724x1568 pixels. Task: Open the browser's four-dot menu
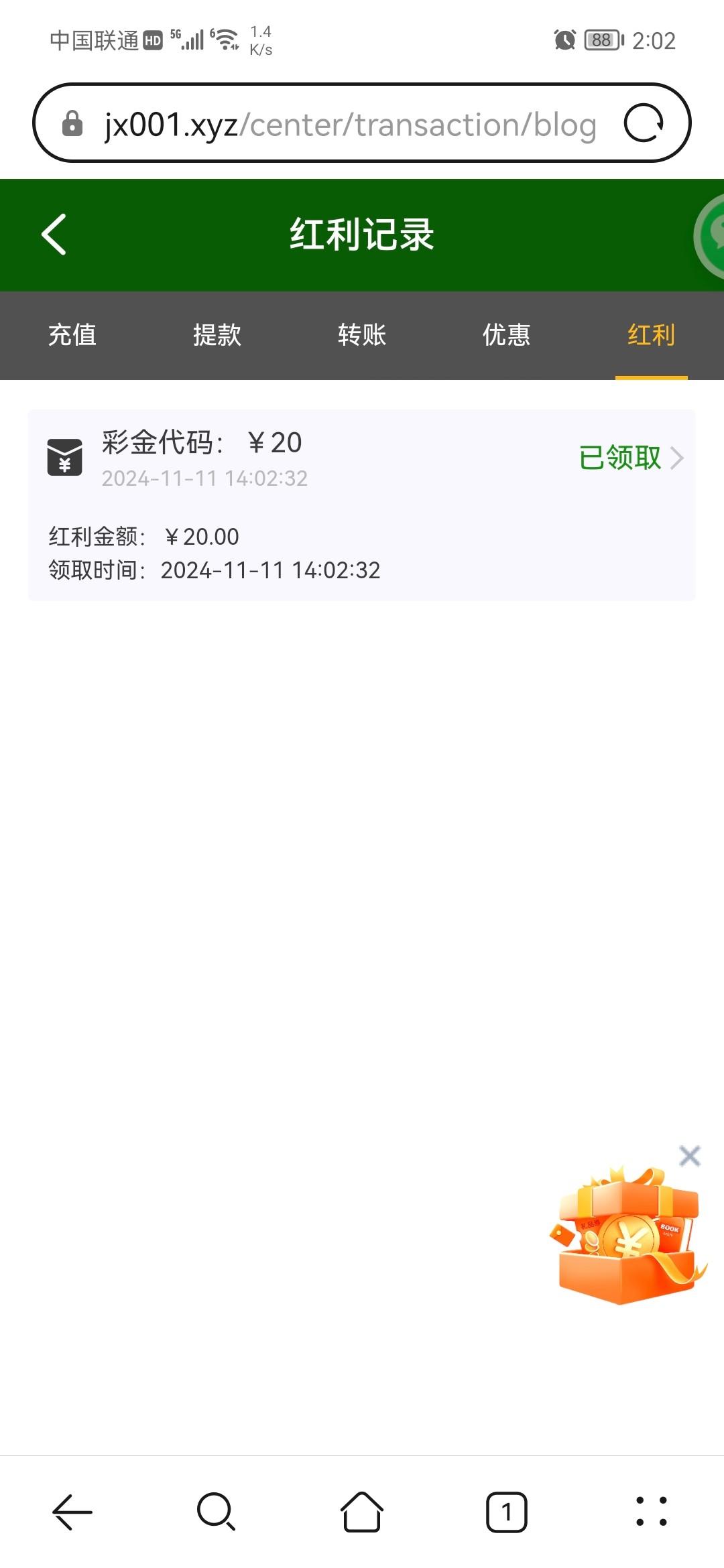click(x=651, y=1512)
